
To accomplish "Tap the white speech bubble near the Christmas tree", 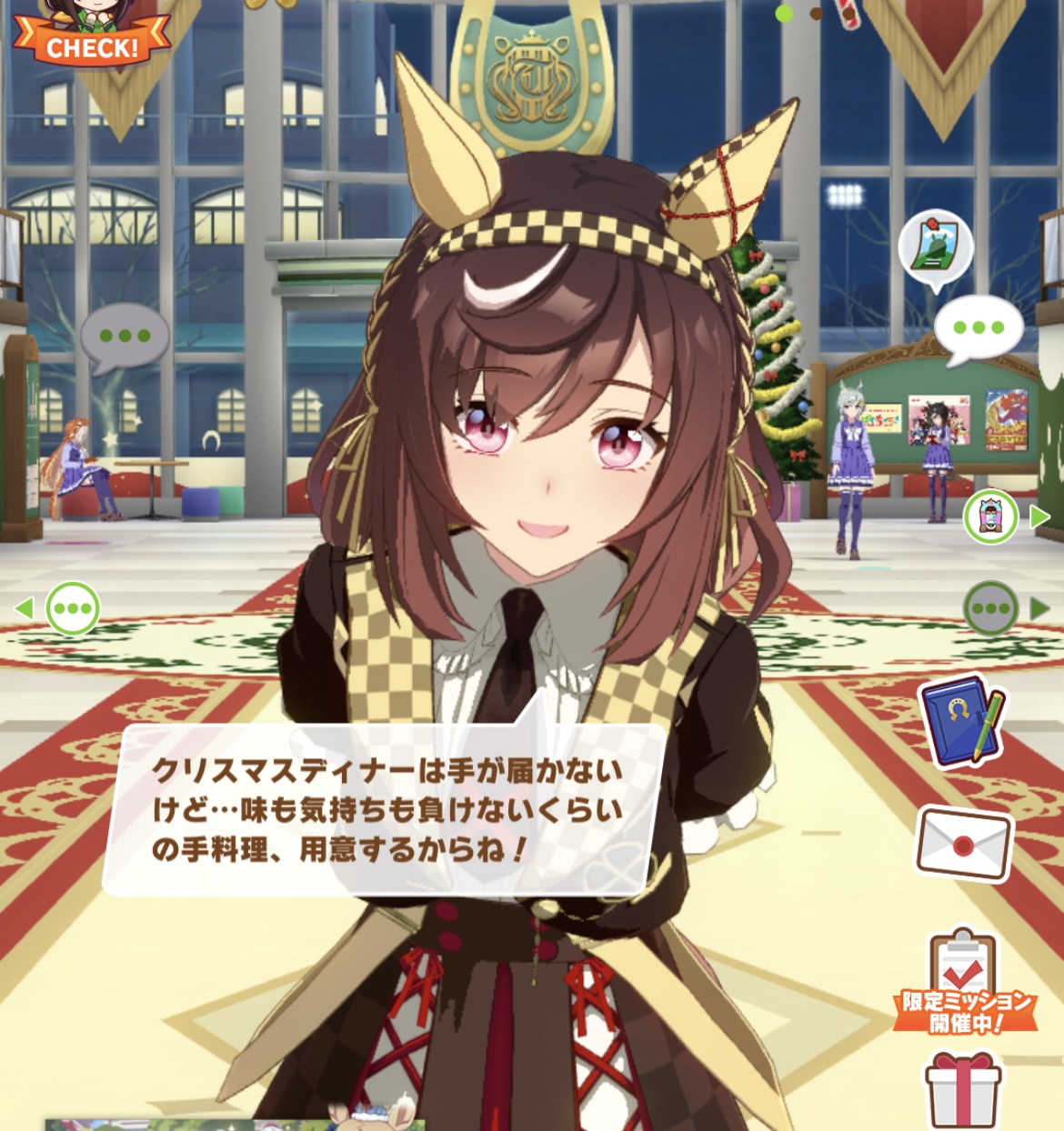I will tap(979, 327).
